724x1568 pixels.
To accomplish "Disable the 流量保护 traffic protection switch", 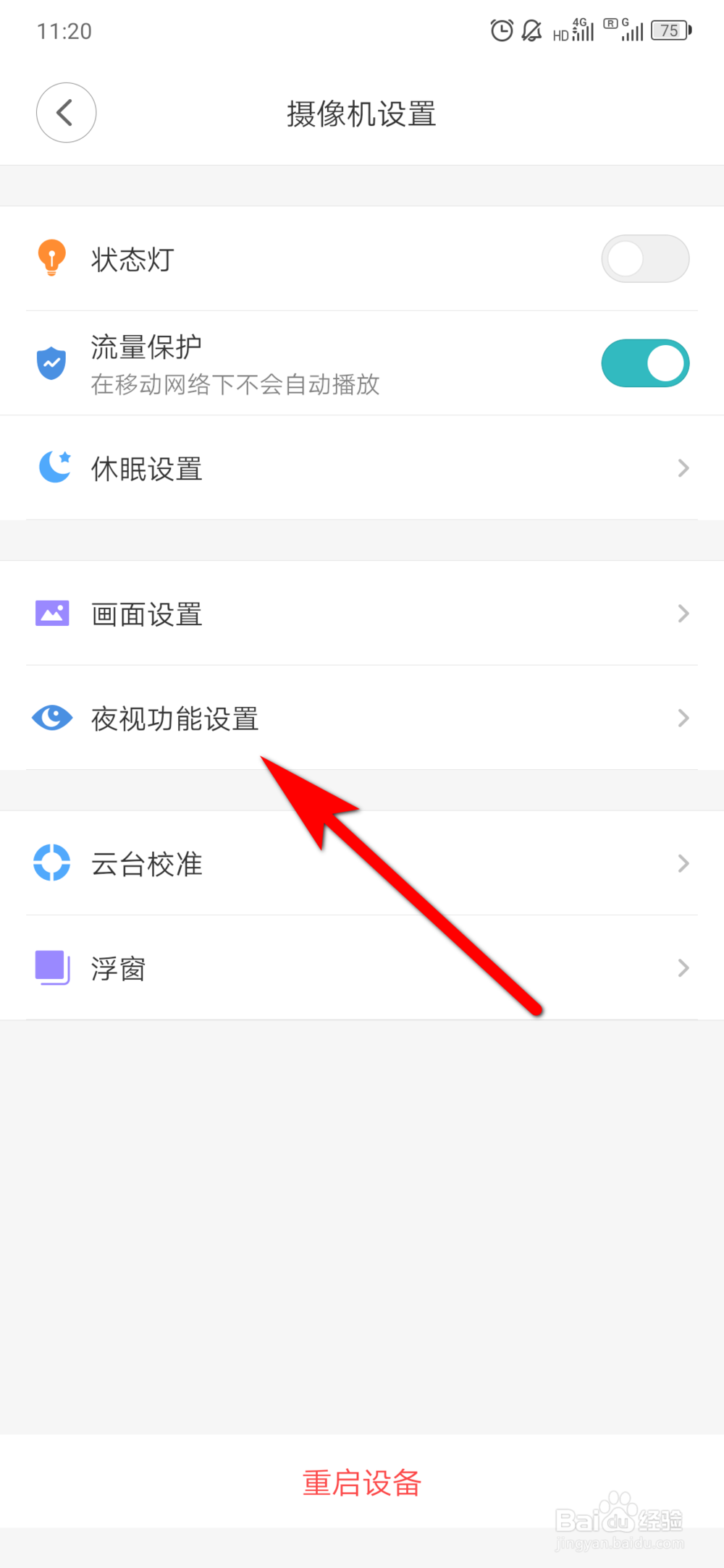I will point(645,363).
